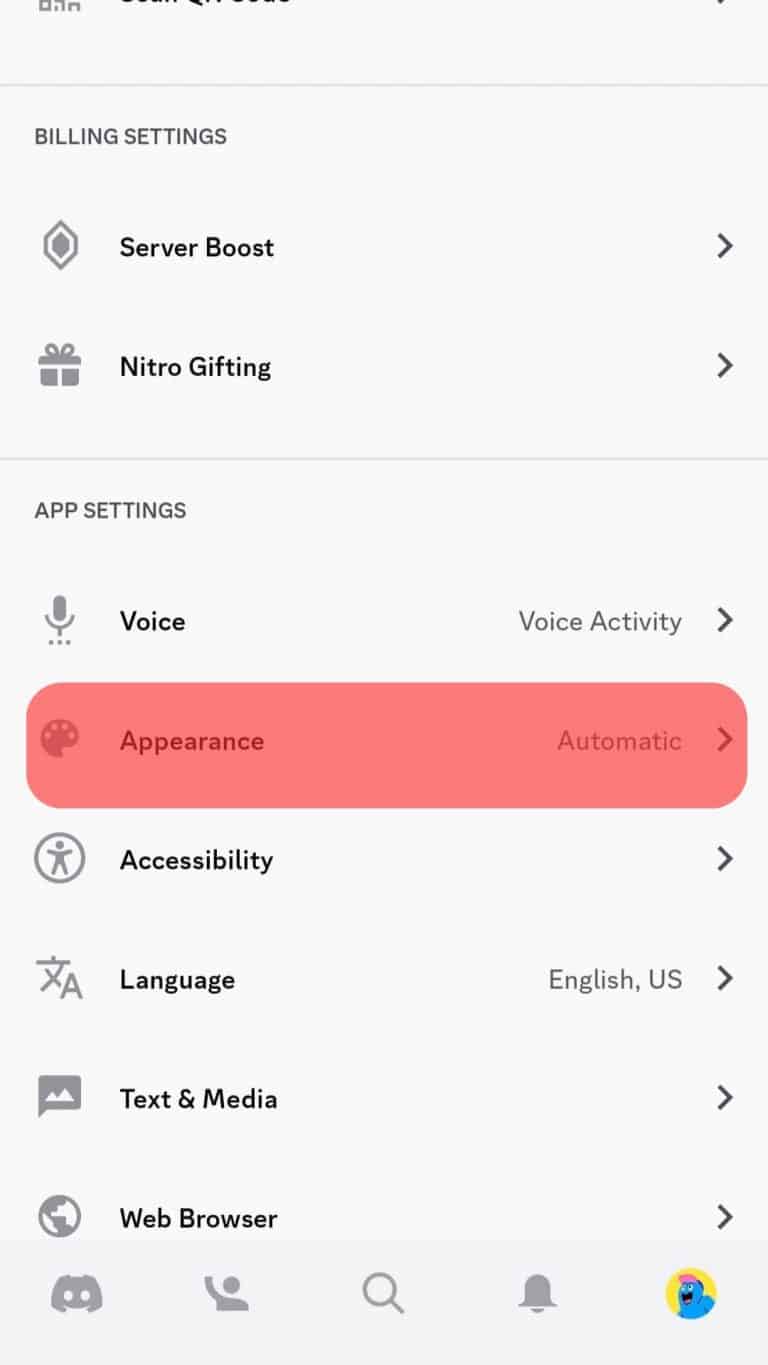Viewport: 768px width, 1365px height.
Task: Go to the Discord home tab
Action: [77, 1294]
